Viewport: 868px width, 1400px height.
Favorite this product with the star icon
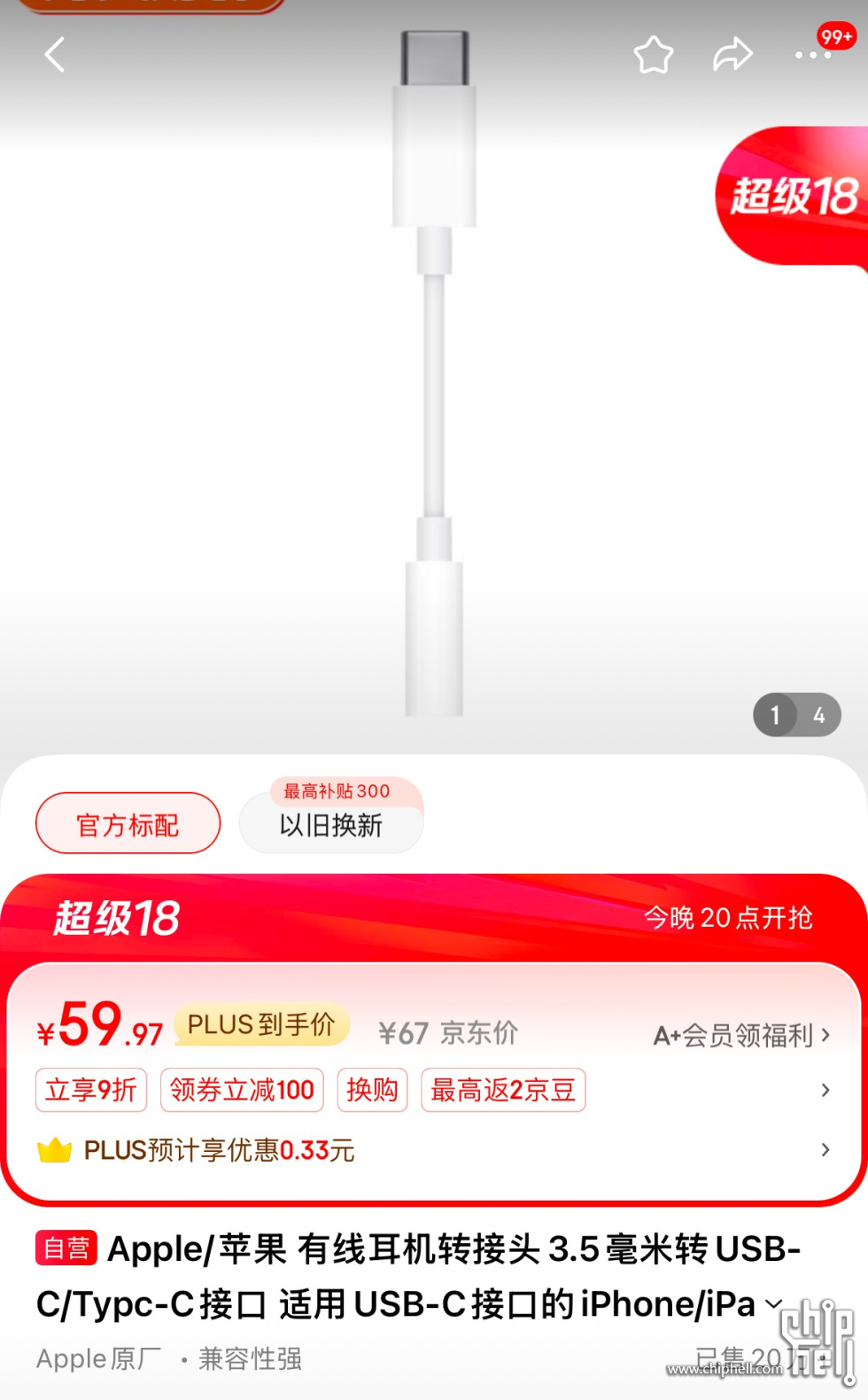(654, 55)
